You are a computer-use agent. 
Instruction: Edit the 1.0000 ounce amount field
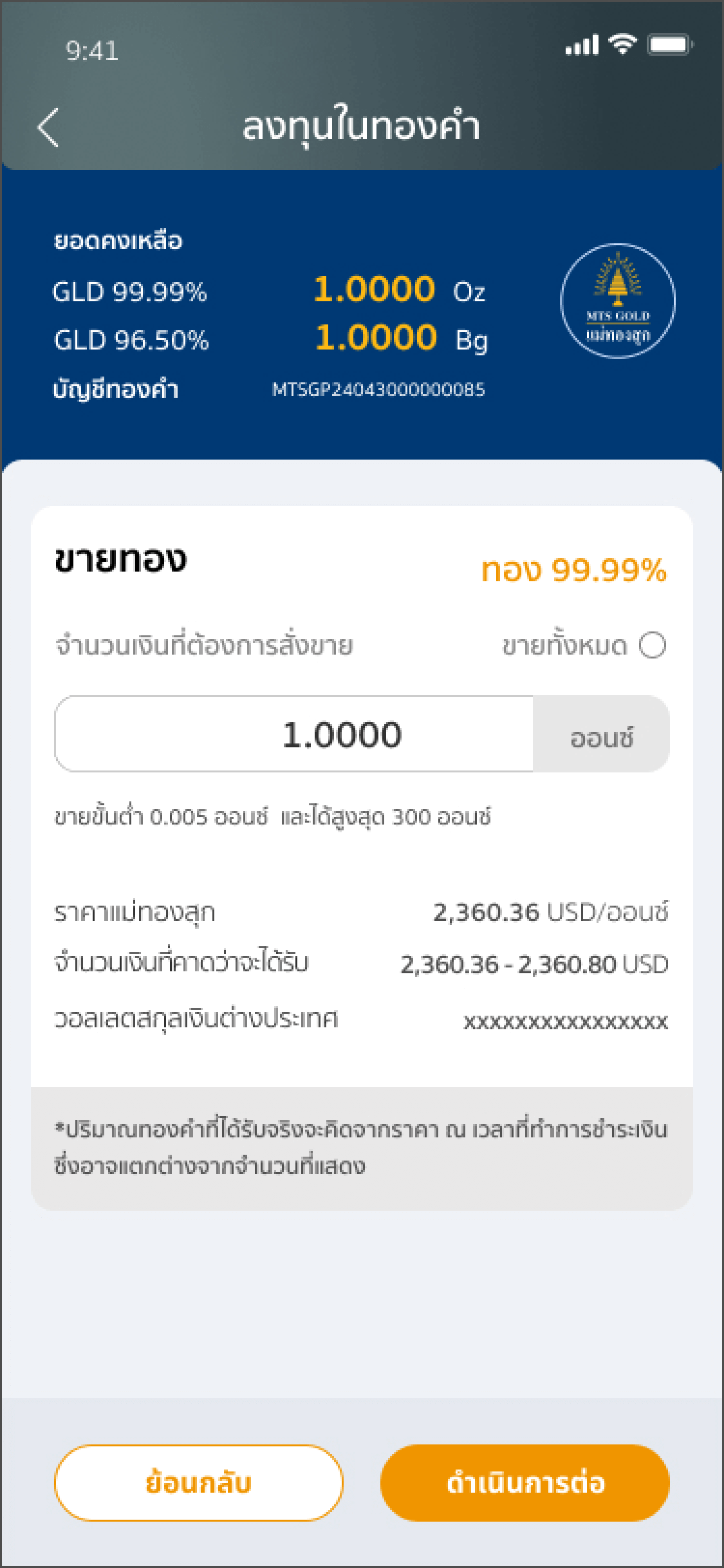295,734
